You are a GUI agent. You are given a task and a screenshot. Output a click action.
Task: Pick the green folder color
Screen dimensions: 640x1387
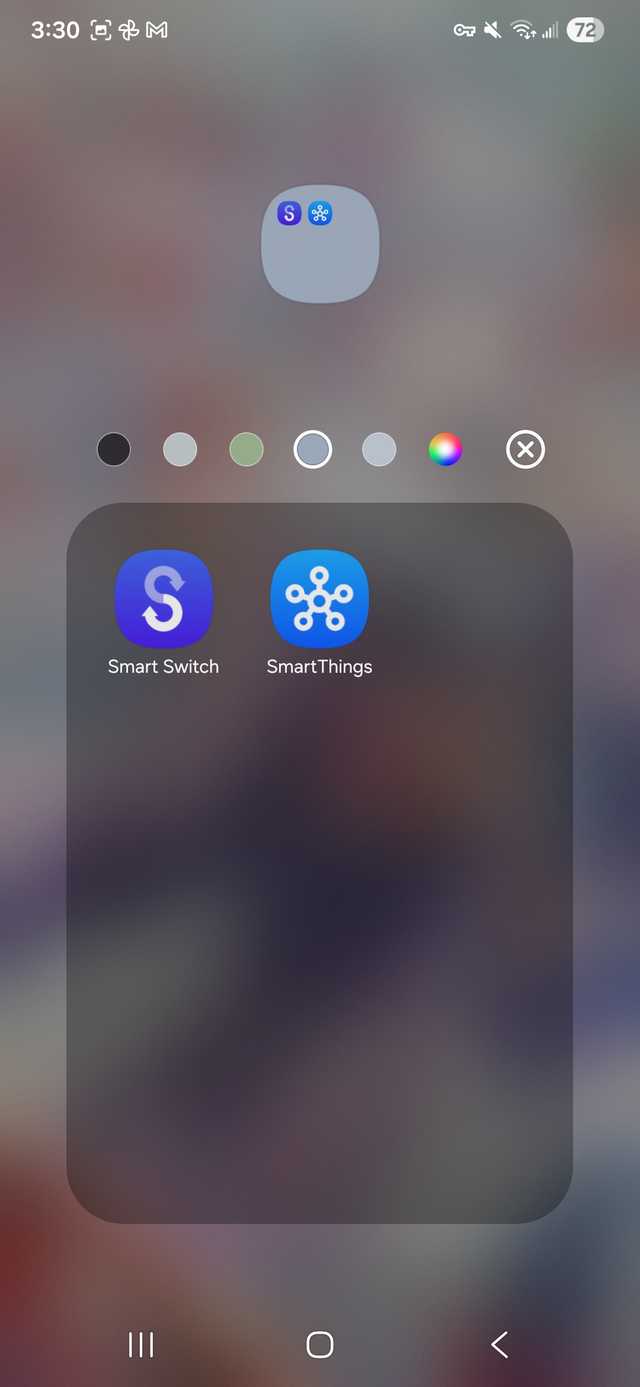246,450
